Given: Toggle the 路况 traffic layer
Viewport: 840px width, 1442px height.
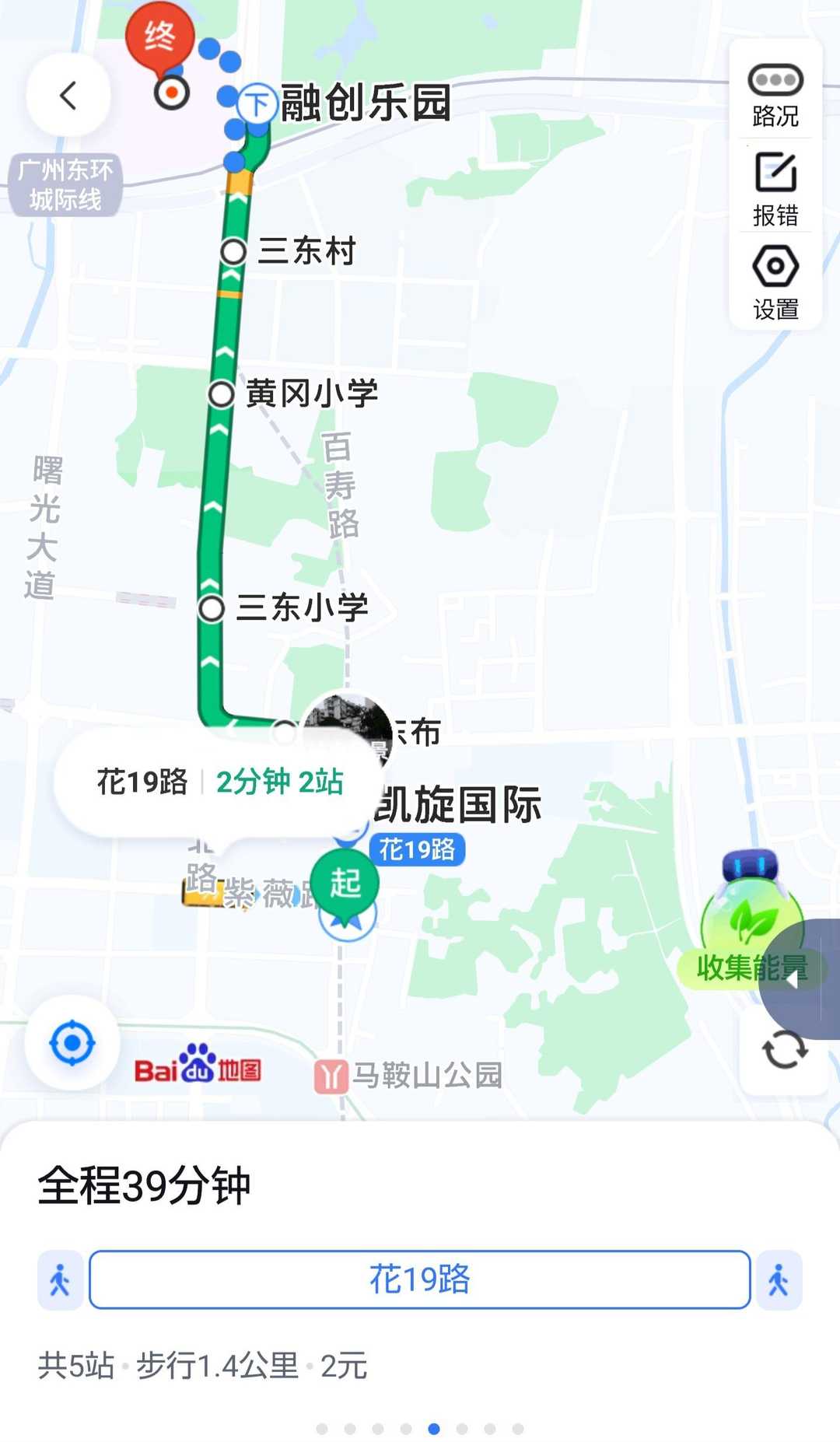Looking at the screenshot, I should coord(775,95).
